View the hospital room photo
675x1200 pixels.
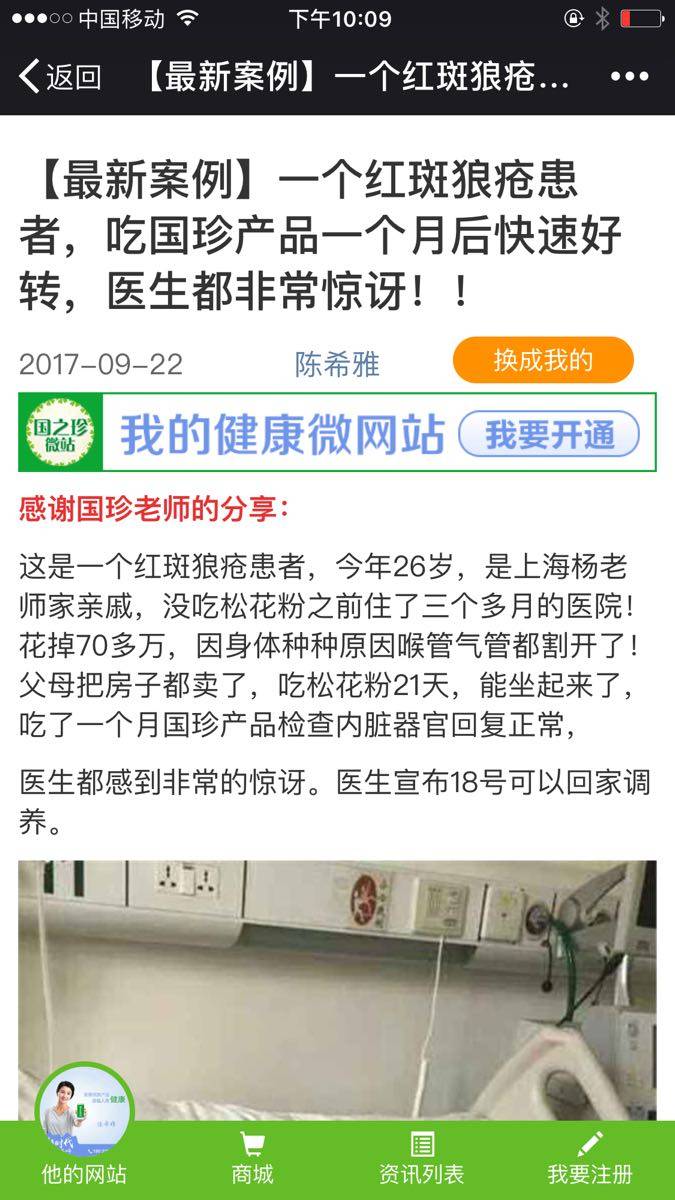pos(337,990)
